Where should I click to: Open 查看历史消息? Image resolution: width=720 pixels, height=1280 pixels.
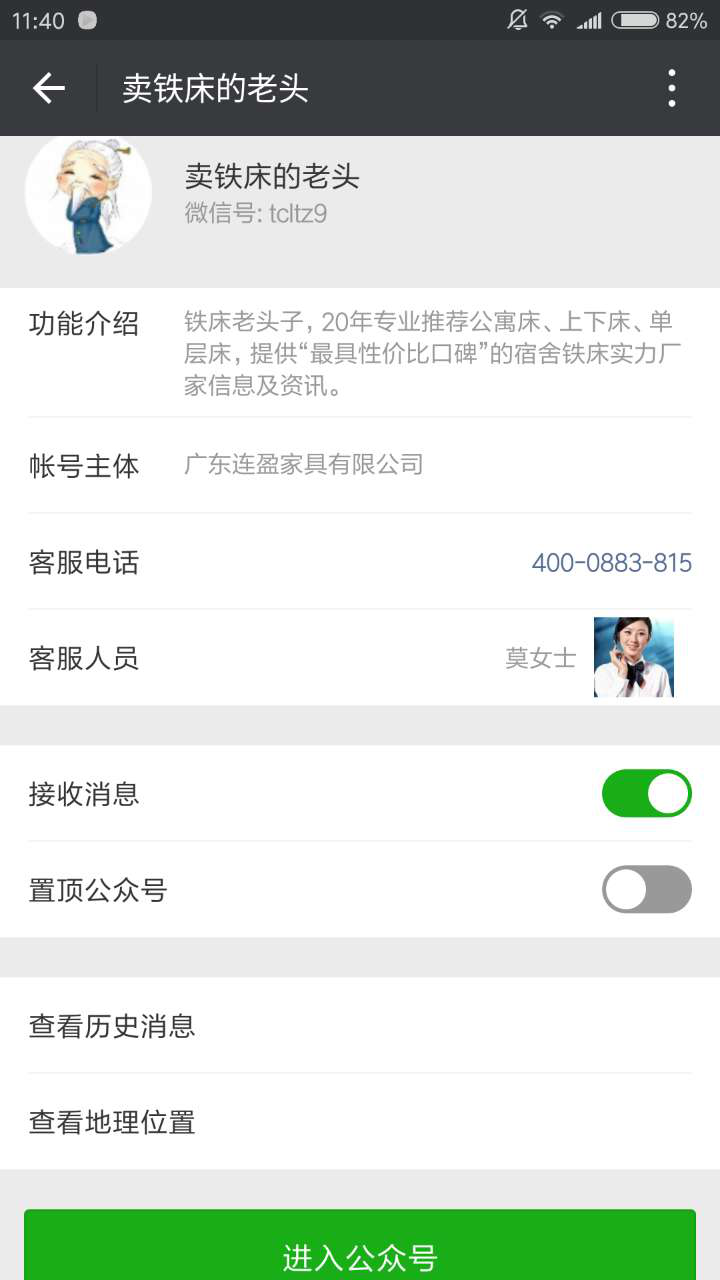[360, 1026]
